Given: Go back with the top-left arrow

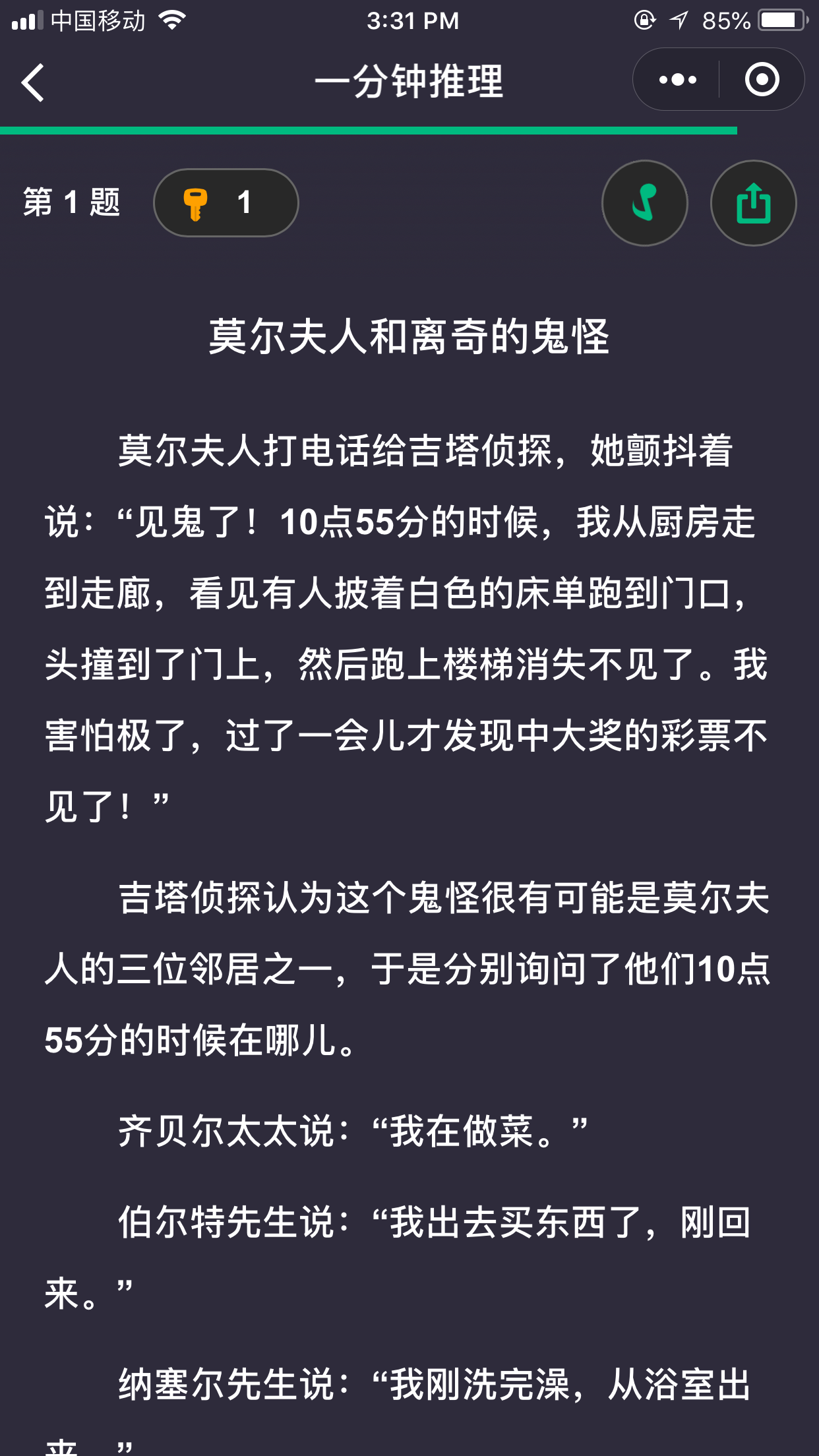Looking at the screenshot, I should [x=33, y=82].
